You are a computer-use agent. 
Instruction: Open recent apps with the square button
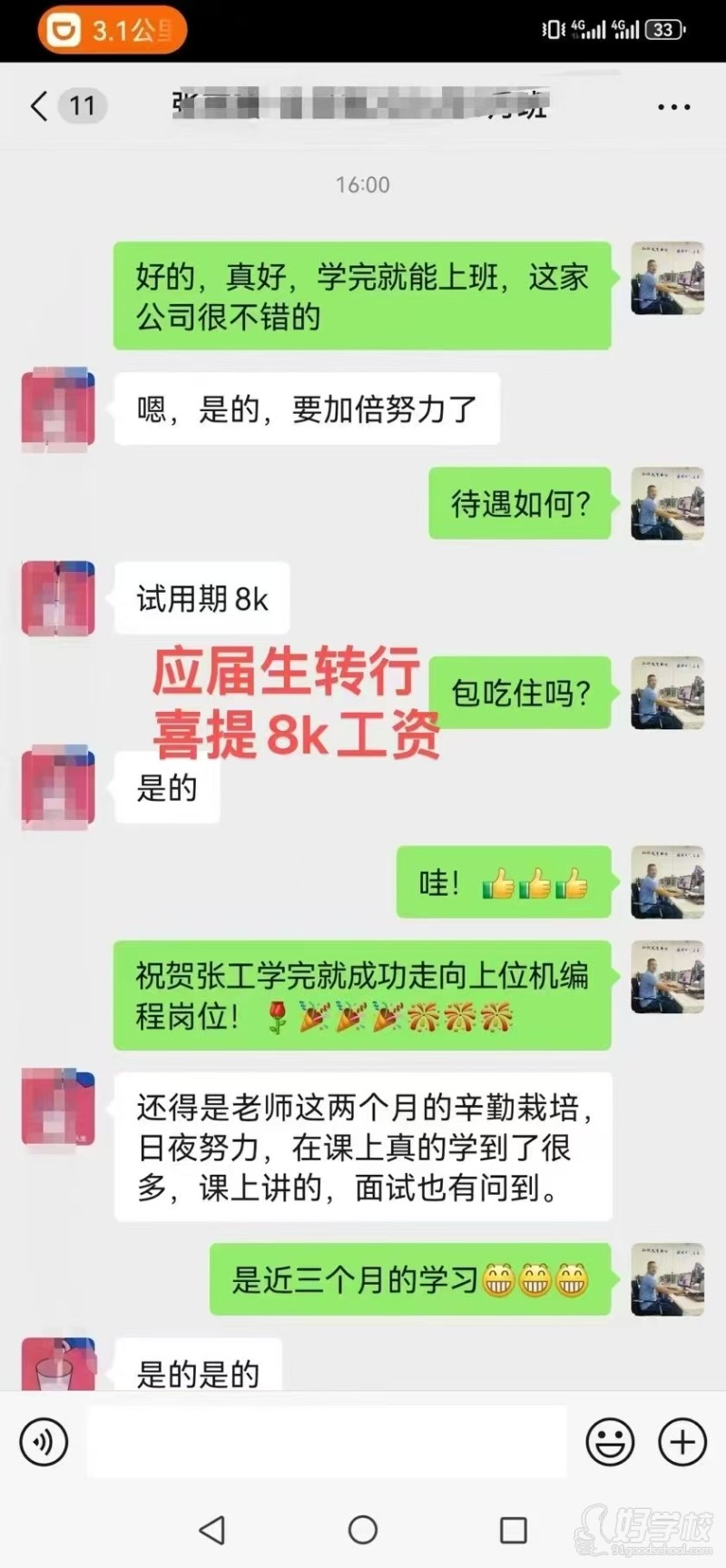point(514,1530)
